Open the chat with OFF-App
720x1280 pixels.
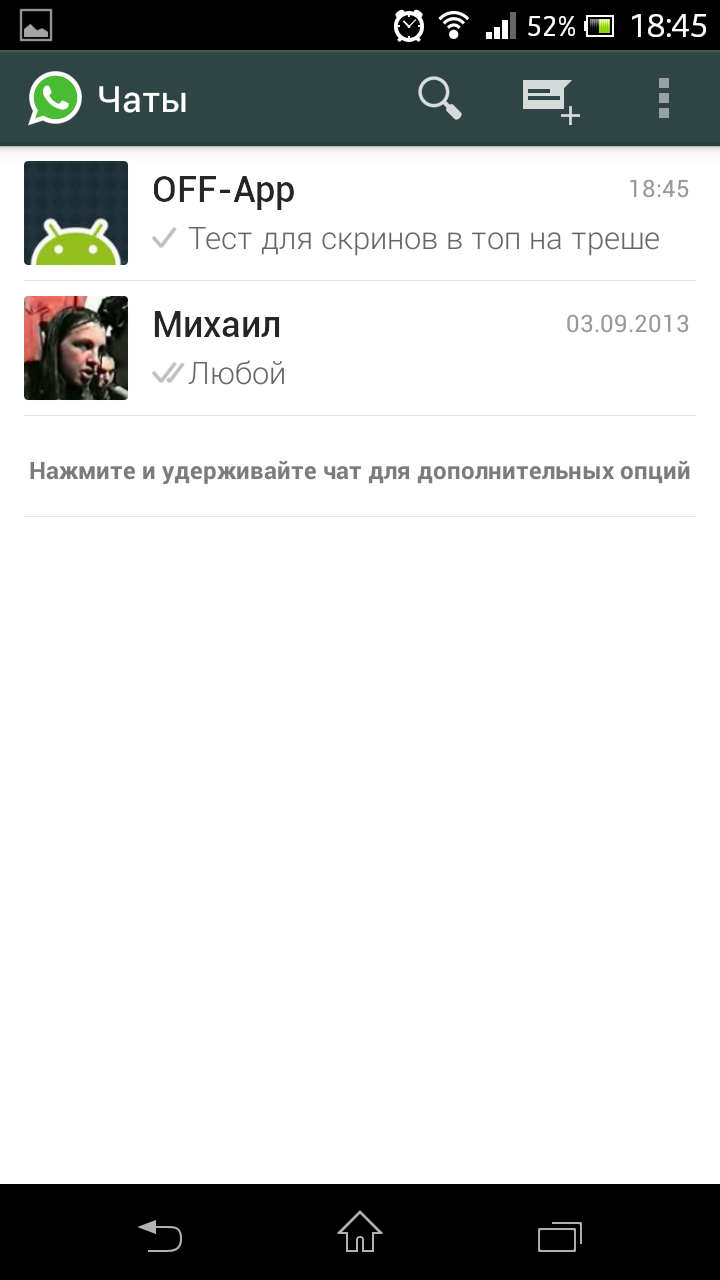[x=360, y=213]
